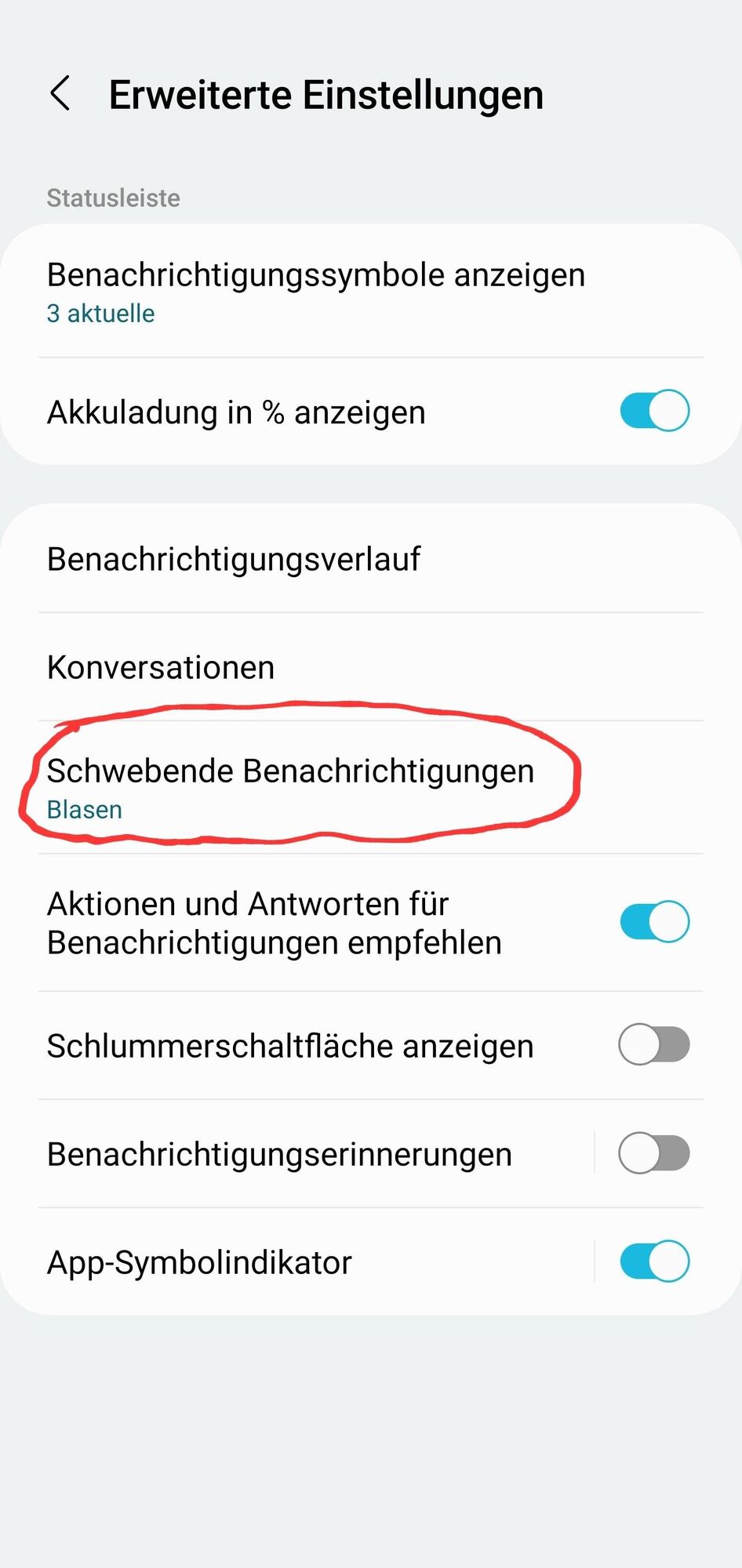Open Benachrichtigungsverlauf

(x=234, y=560)
